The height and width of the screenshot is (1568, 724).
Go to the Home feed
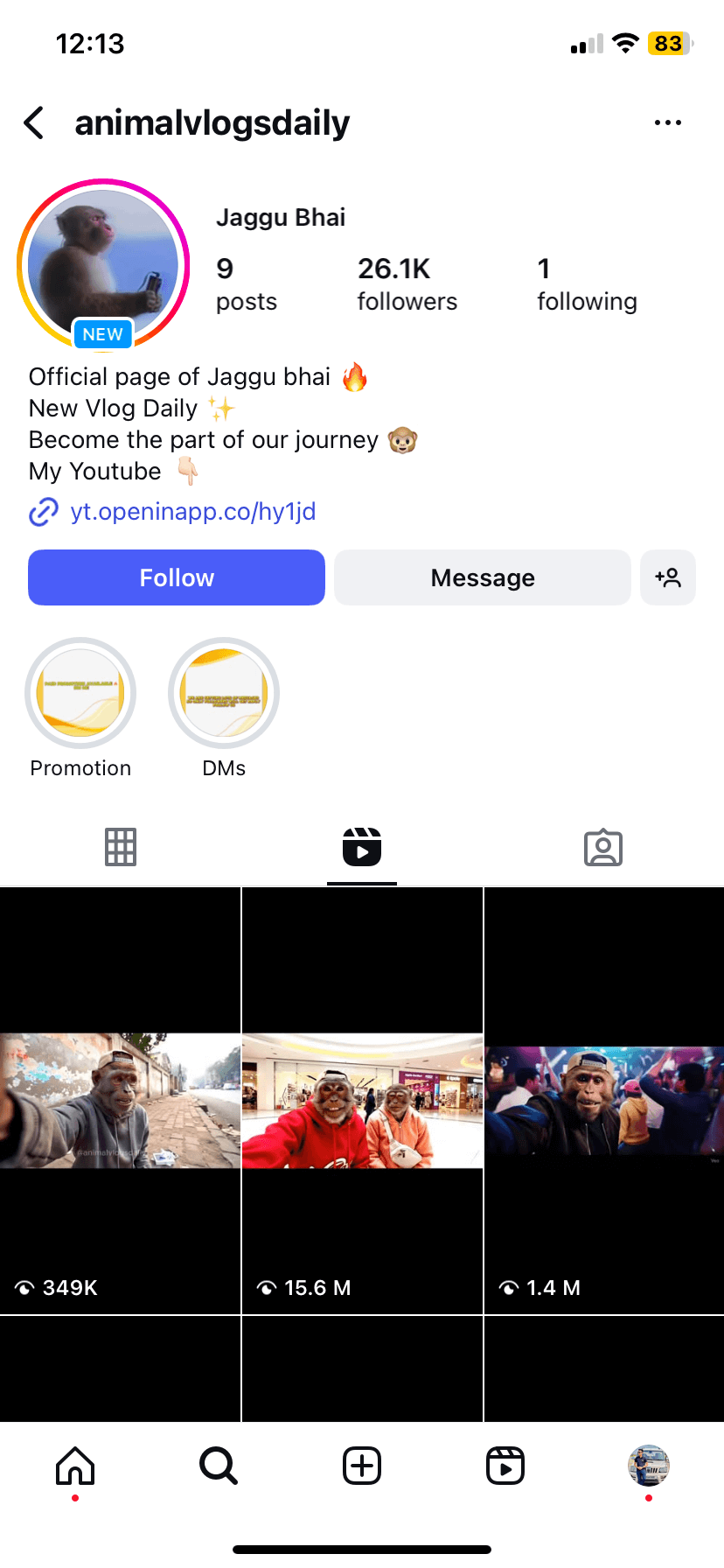pos(75,1466)
